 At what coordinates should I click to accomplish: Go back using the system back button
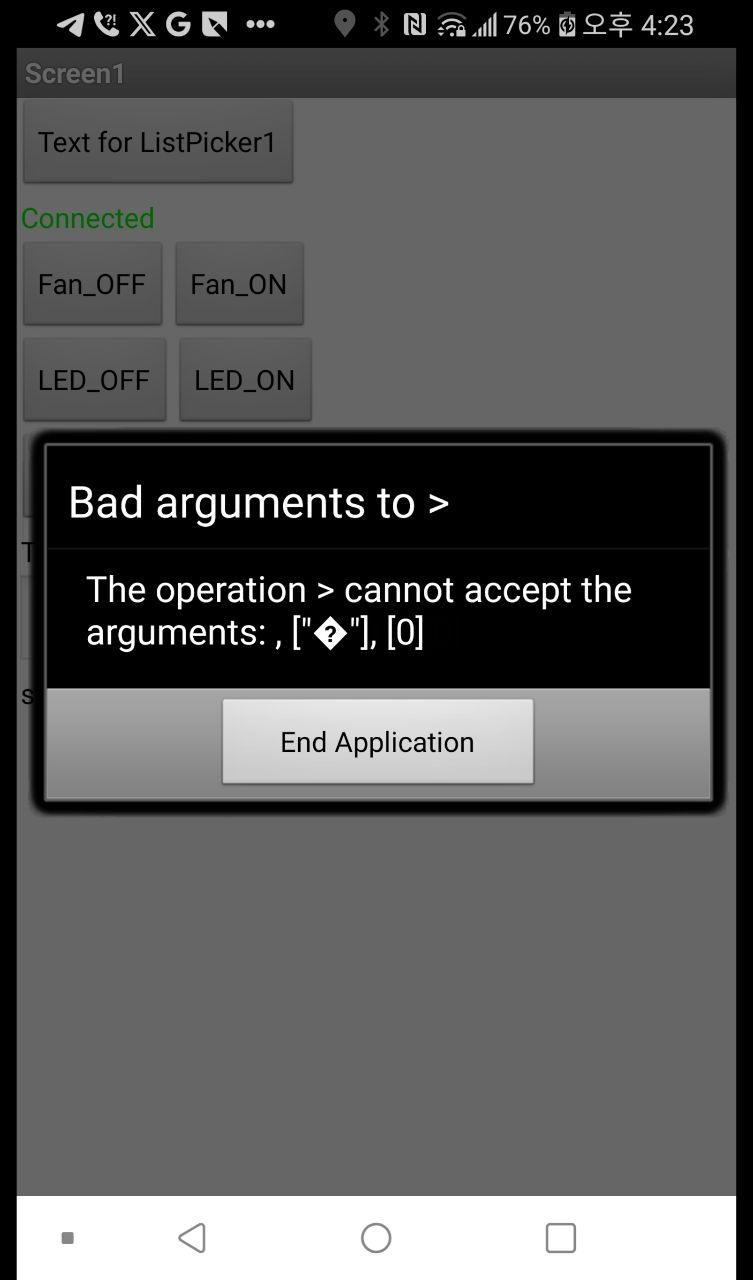point(191,1238)
